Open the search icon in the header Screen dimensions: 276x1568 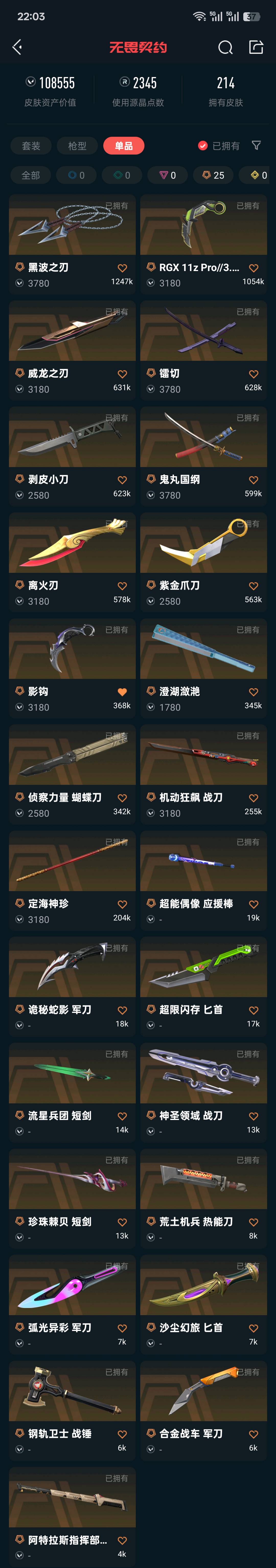click(225, 48)
